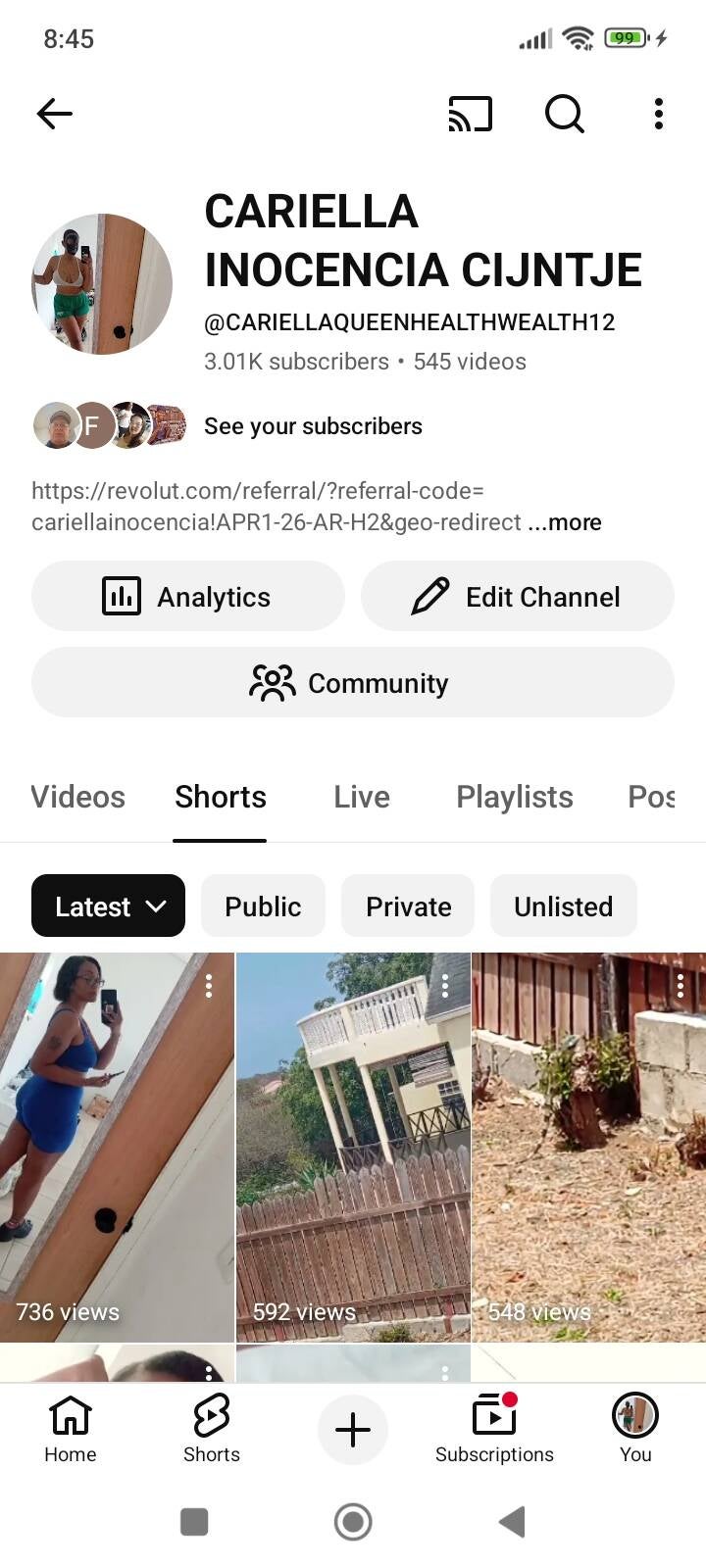Create new content with plus button
Viewport: 706px width, 1568px height.
(353, 1430)
